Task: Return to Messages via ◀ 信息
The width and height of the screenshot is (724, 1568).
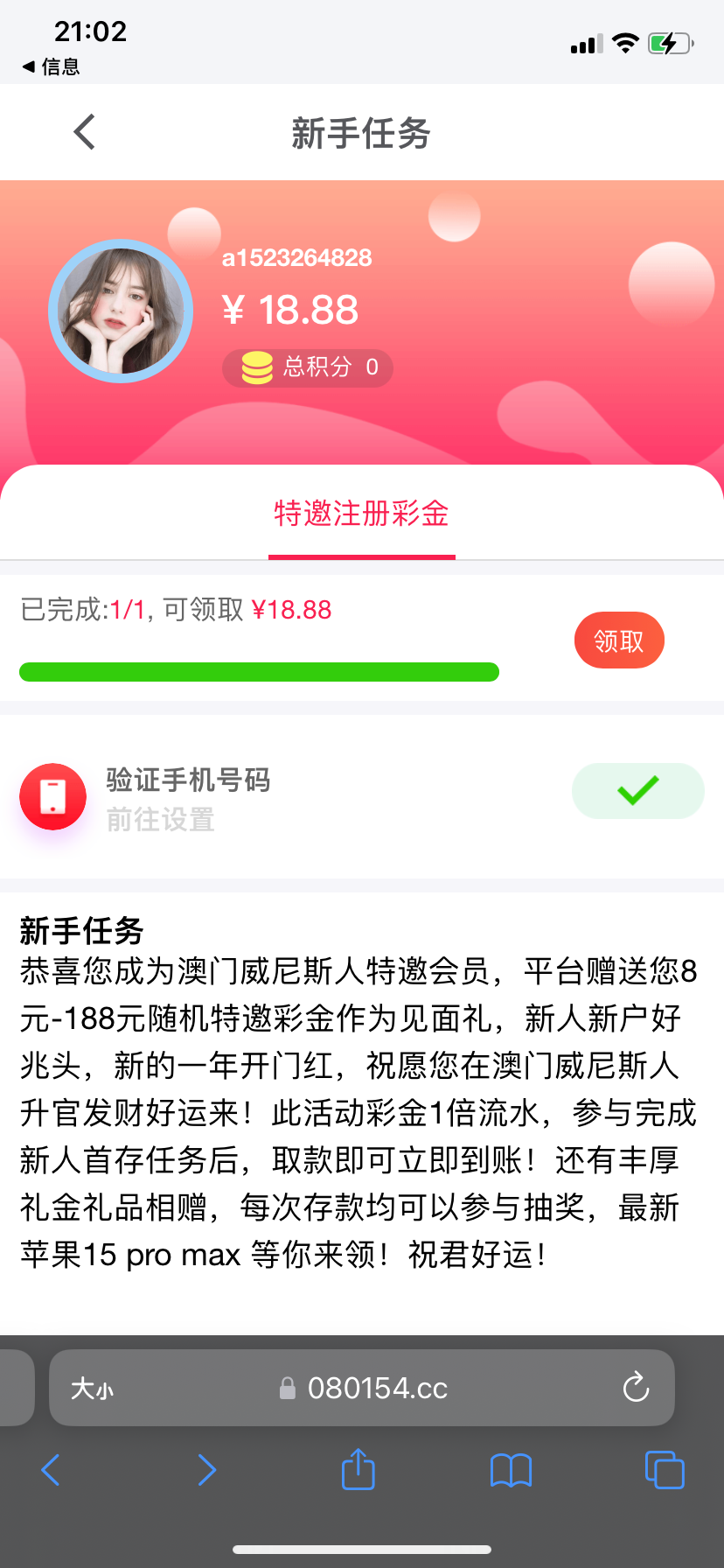Action: [49, 66]
